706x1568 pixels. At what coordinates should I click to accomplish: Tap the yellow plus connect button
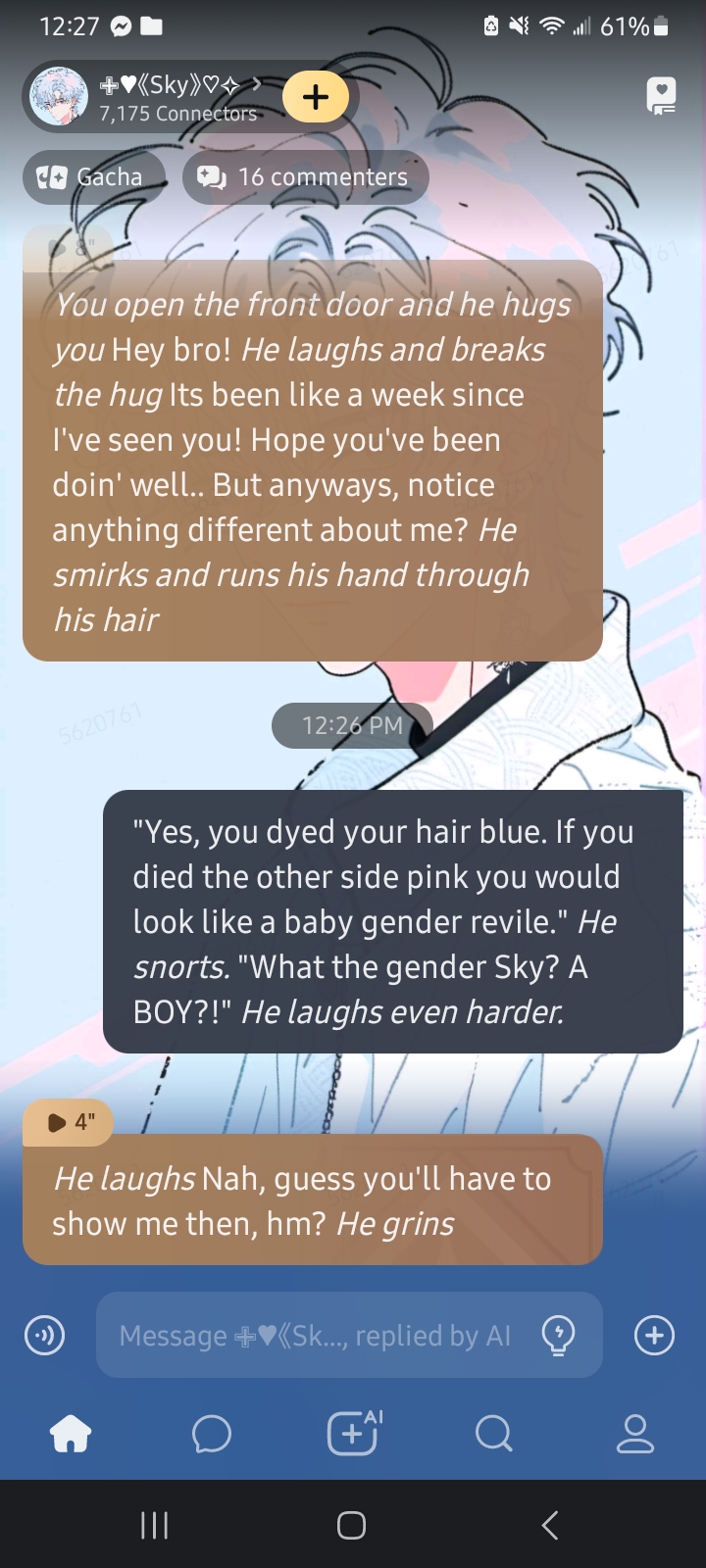click(x=315, y=97)
